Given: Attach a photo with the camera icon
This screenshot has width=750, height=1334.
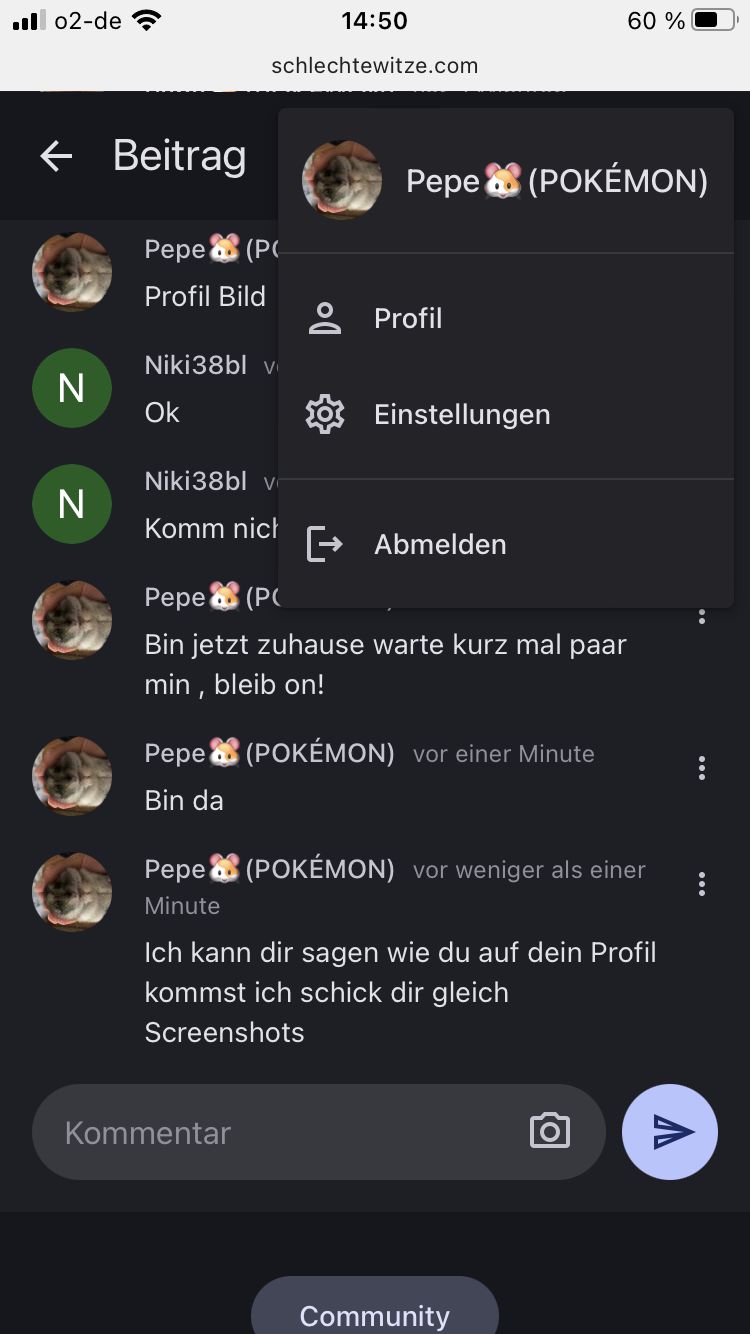Looking at the screenshot, I should pyautogui.click(x=549, y=1132).
